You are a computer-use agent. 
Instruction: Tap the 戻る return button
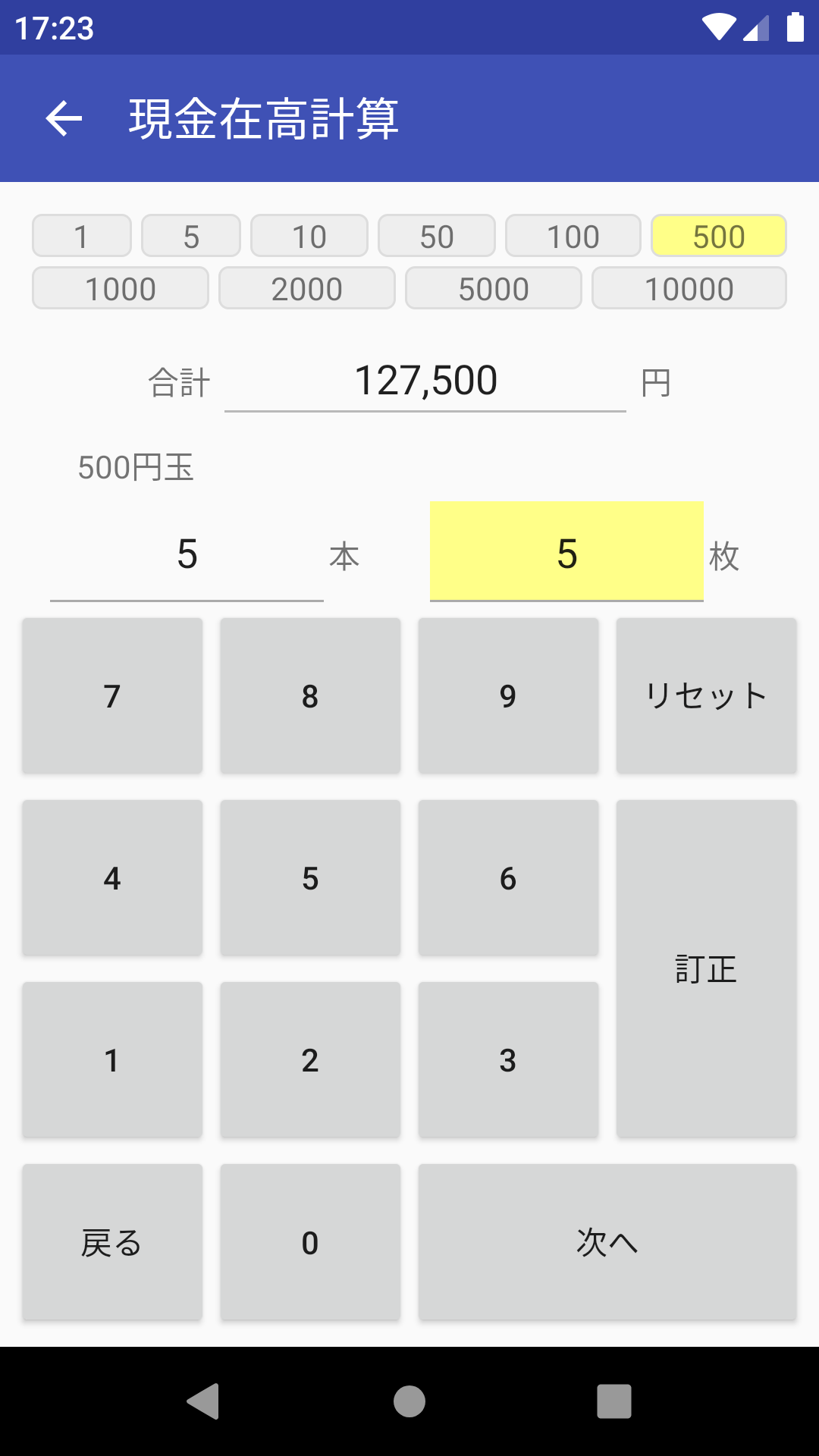tap(112, 1242)
